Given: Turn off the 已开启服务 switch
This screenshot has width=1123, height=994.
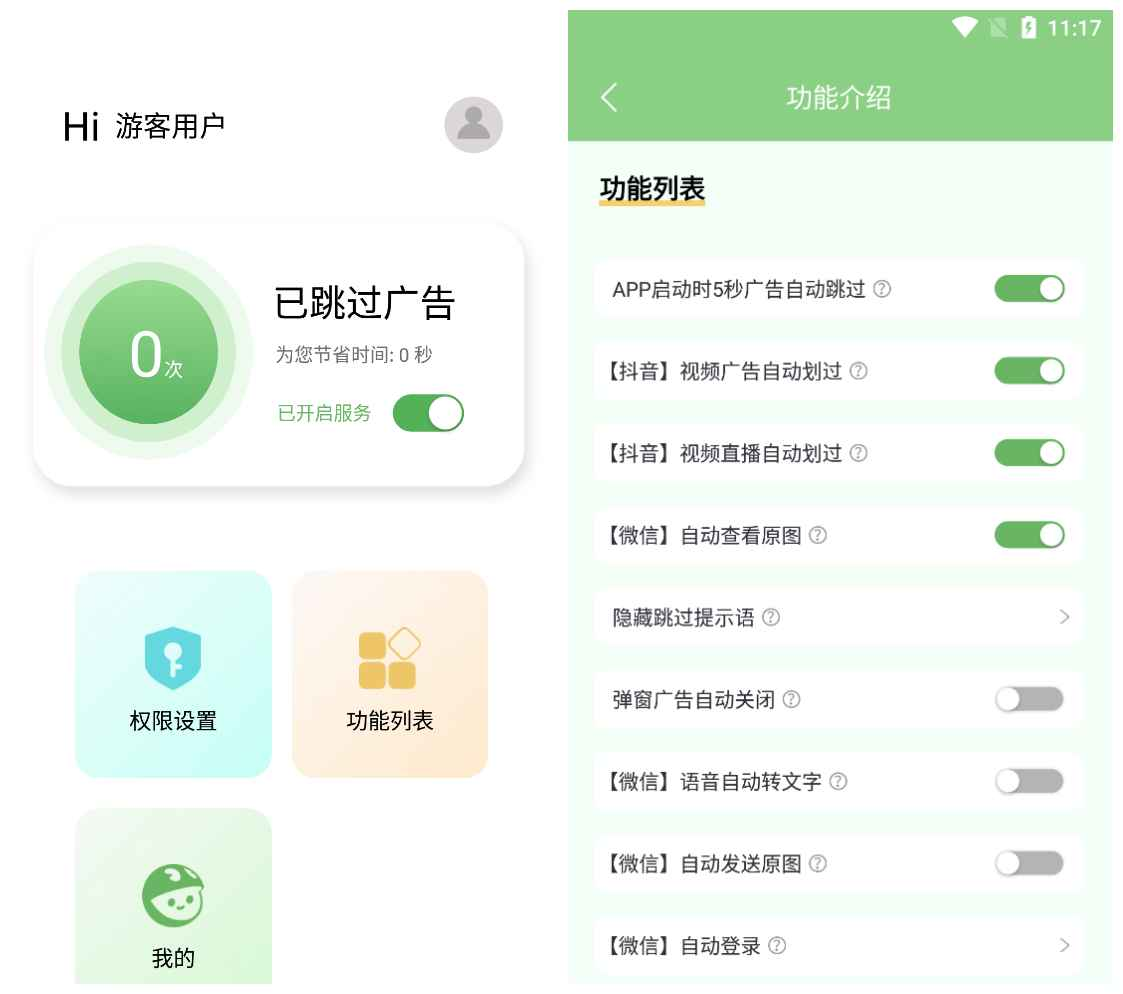Looking at the screenshot, I should (x=428, y=413).
